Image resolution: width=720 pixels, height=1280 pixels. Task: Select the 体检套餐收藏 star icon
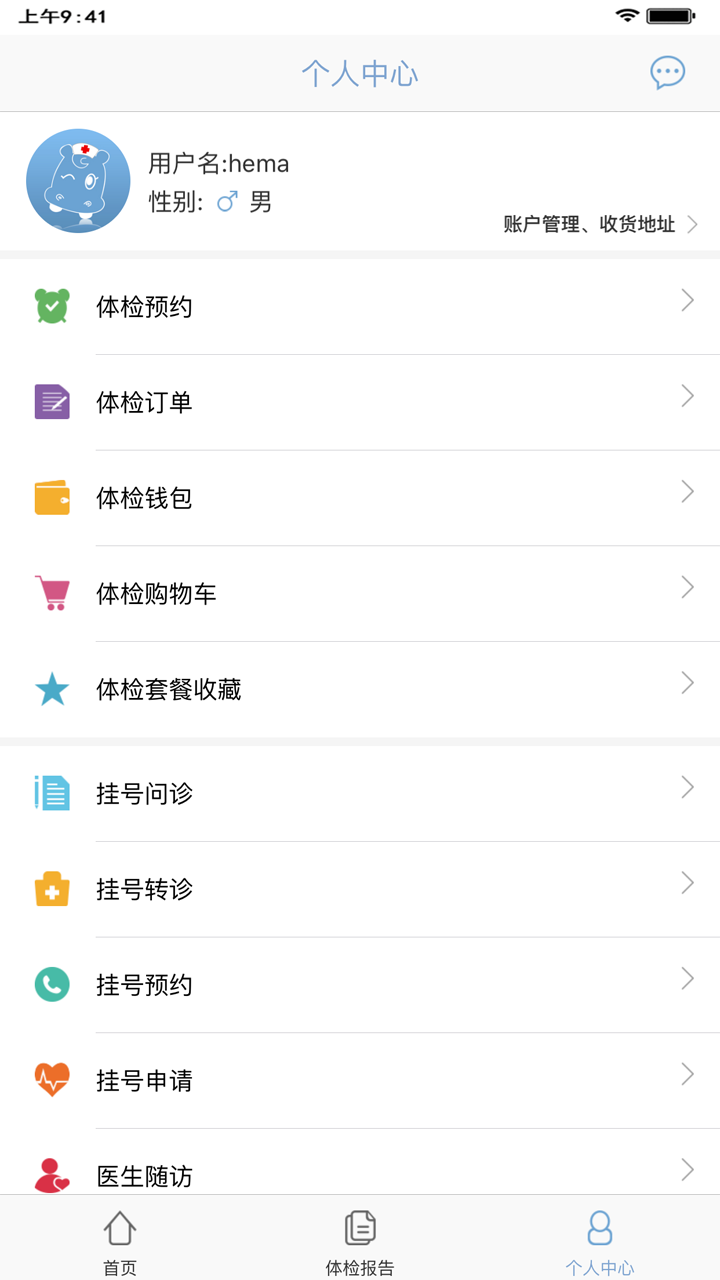point(52,689)
